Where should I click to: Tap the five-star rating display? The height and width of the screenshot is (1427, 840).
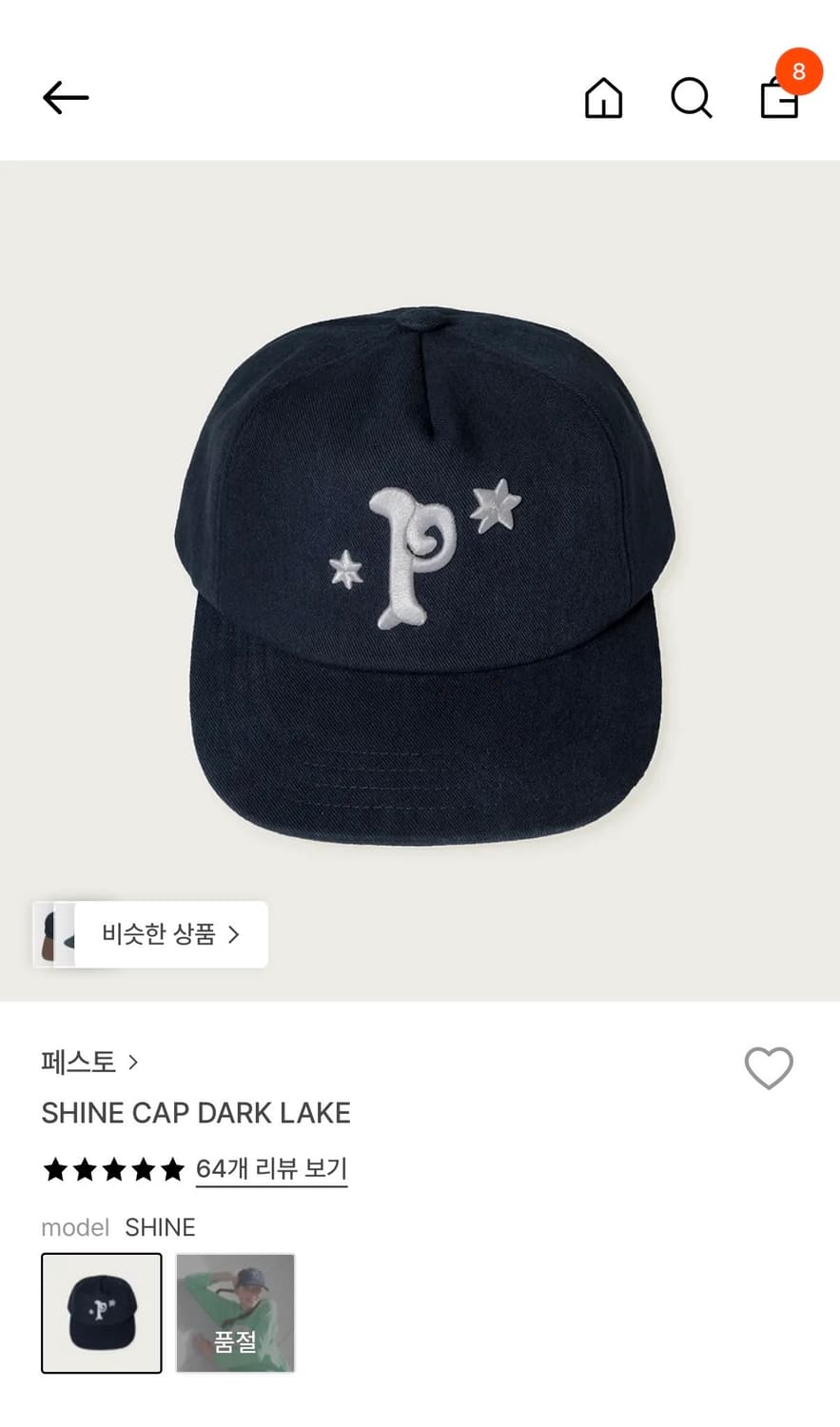click(x=113, y=1169)
